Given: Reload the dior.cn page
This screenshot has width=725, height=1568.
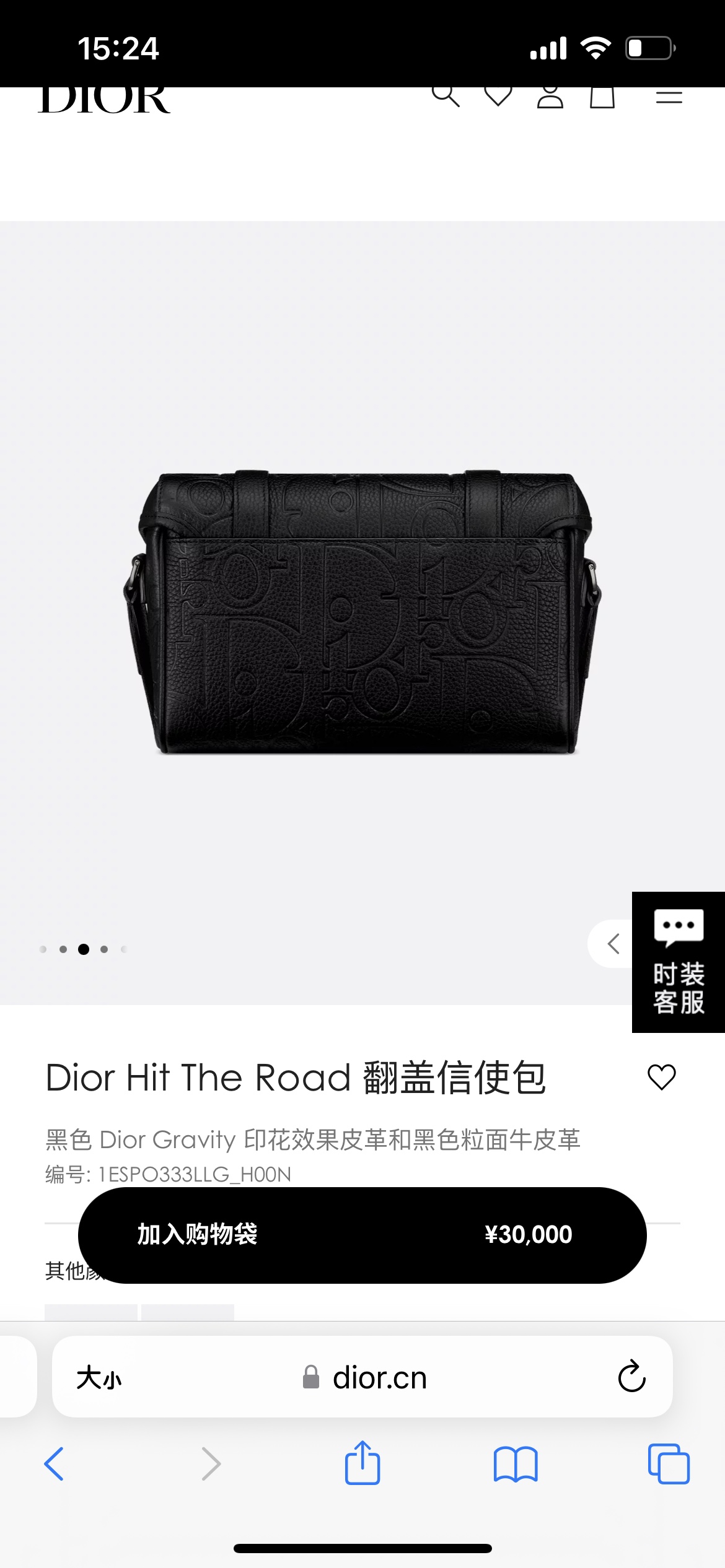Looking at the screenshot, I should (631, 1377).
